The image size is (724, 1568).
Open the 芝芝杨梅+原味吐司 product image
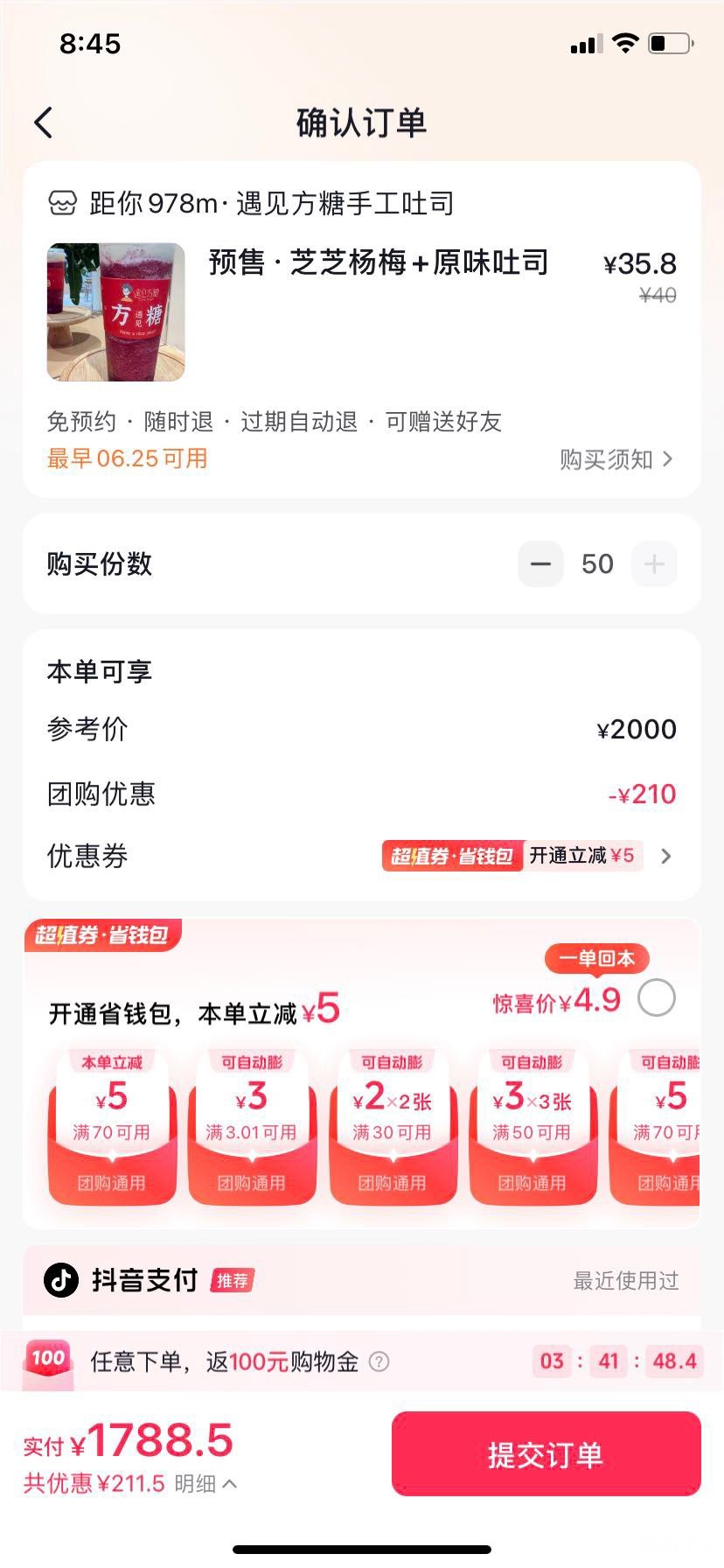tap(116, 312)
